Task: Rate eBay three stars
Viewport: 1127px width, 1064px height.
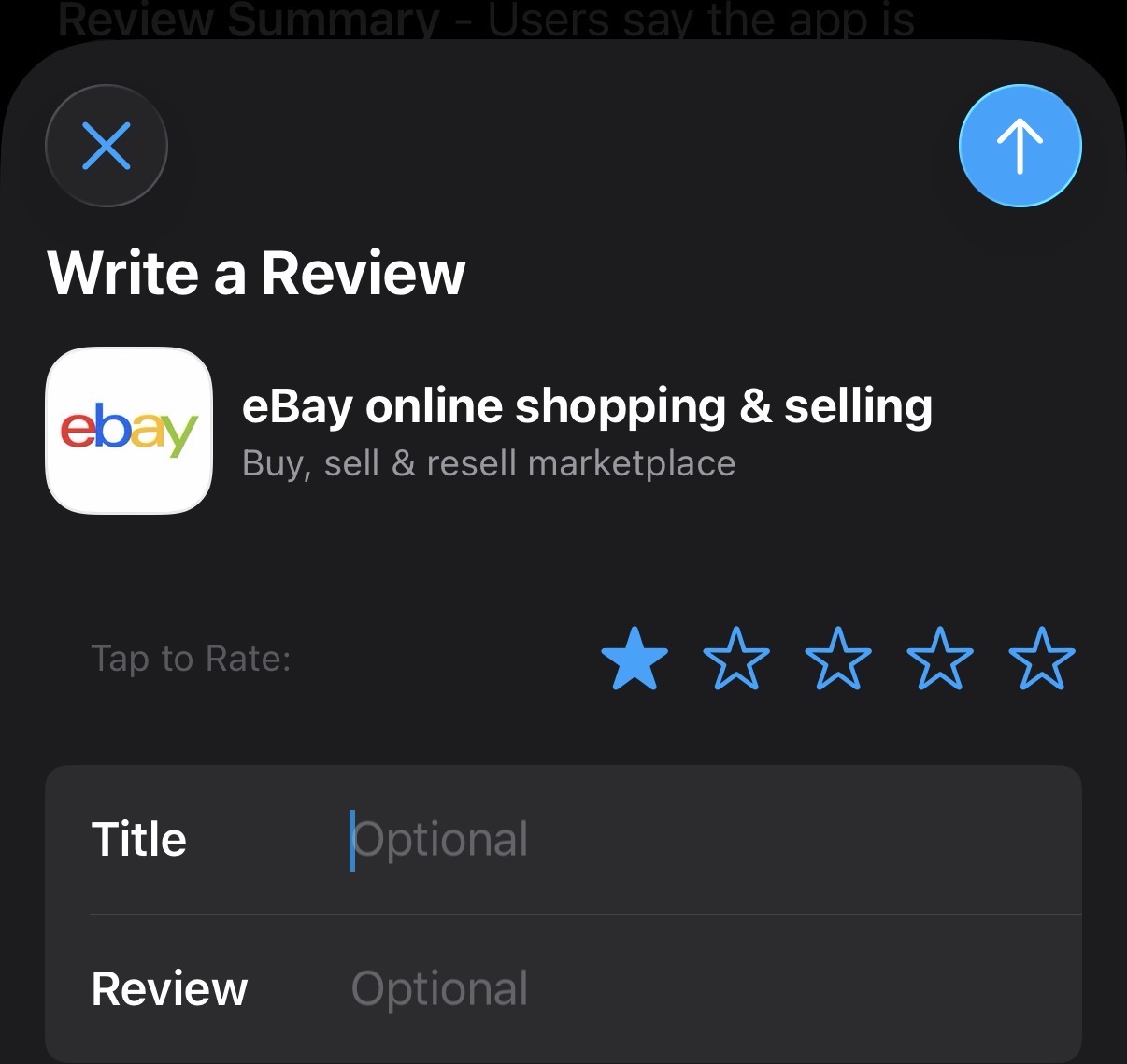Action: click(838, 659)
